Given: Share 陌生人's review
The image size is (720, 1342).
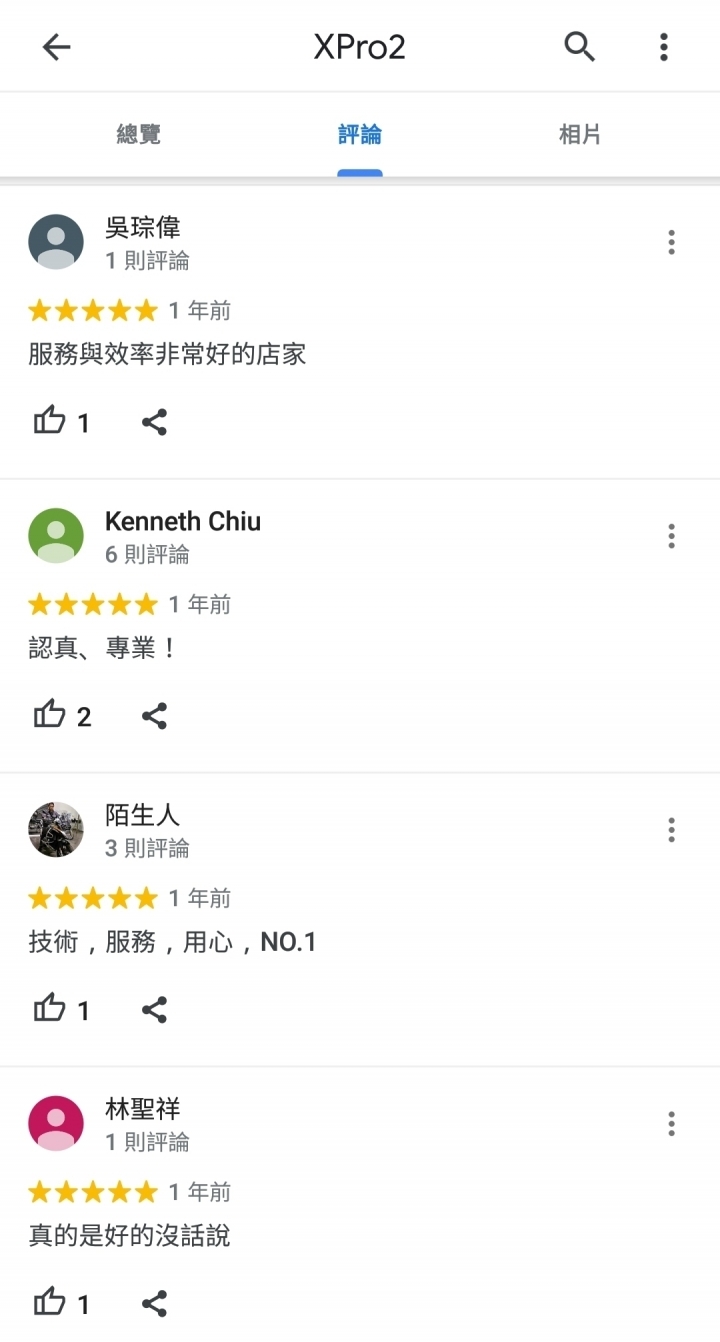Looking at the screenshot, I should 154,1010.
